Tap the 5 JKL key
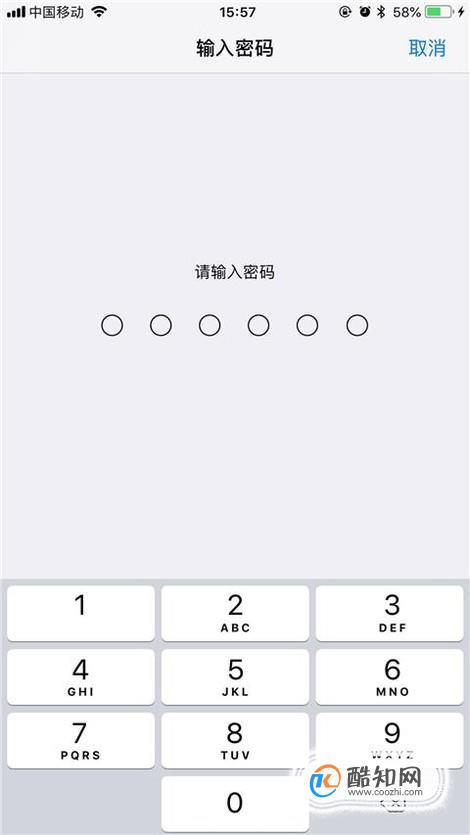Screen dimensions: 470x835 [235, 677]
